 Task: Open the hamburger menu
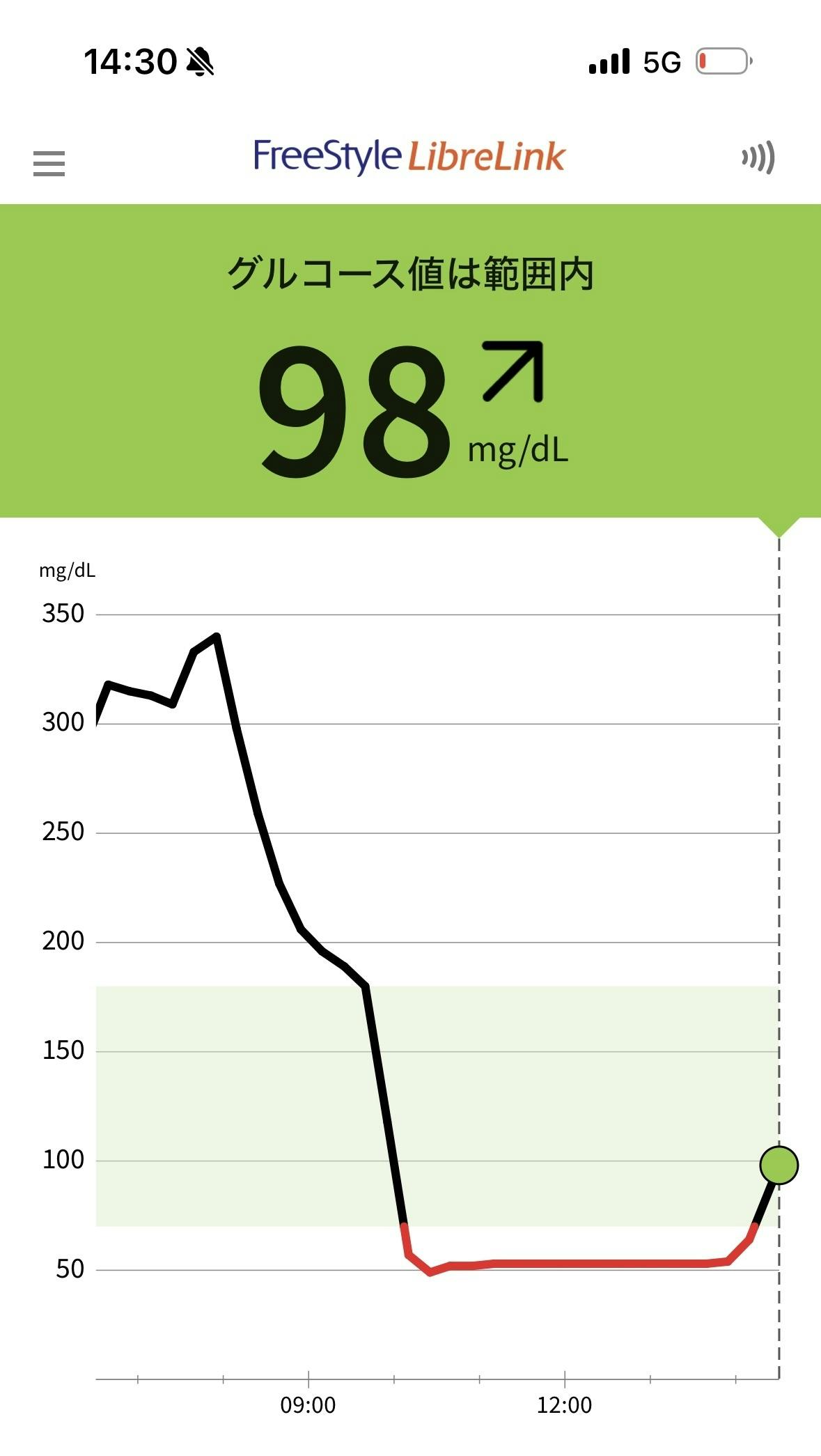[49, 164]
